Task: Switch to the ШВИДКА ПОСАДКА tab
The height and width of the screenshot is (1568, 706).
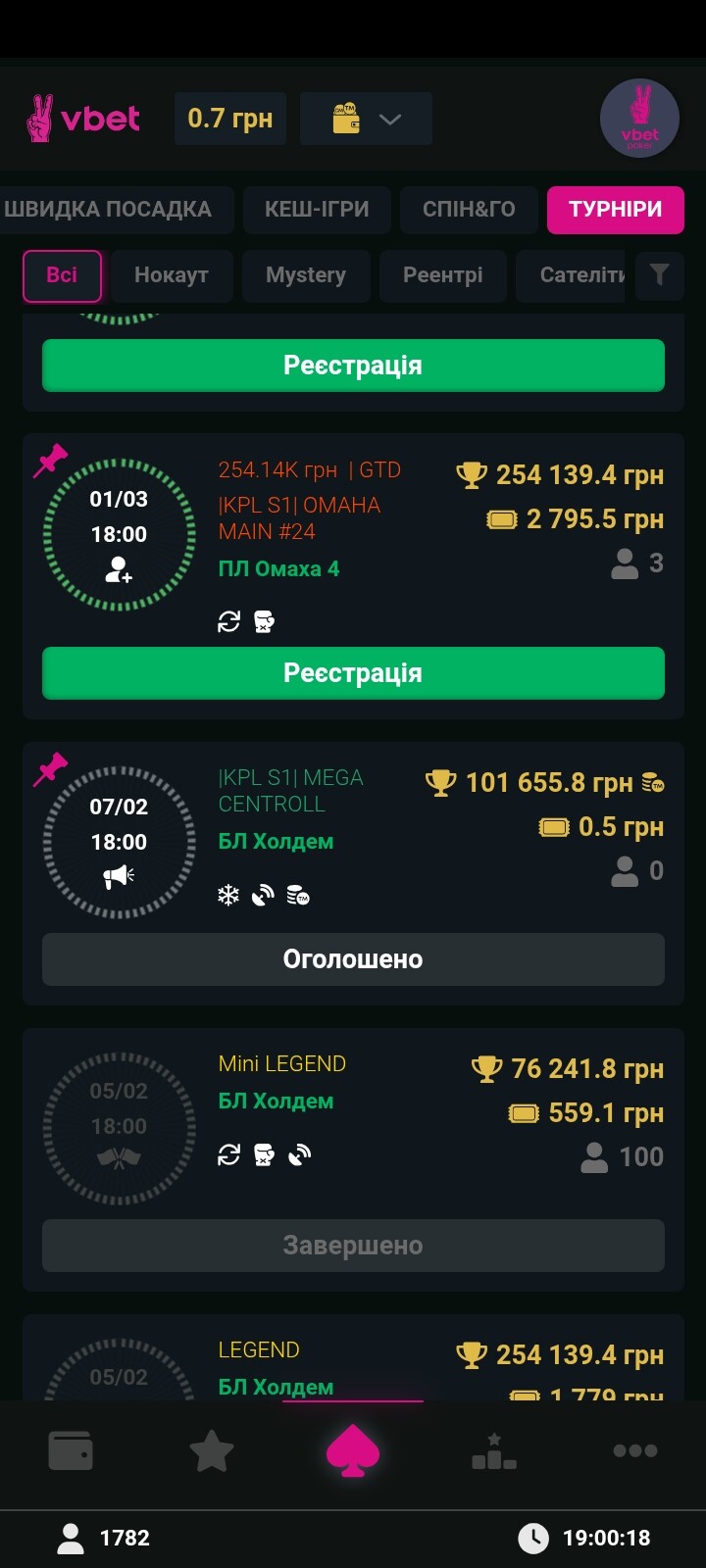Action: click(x=110, y=210)
